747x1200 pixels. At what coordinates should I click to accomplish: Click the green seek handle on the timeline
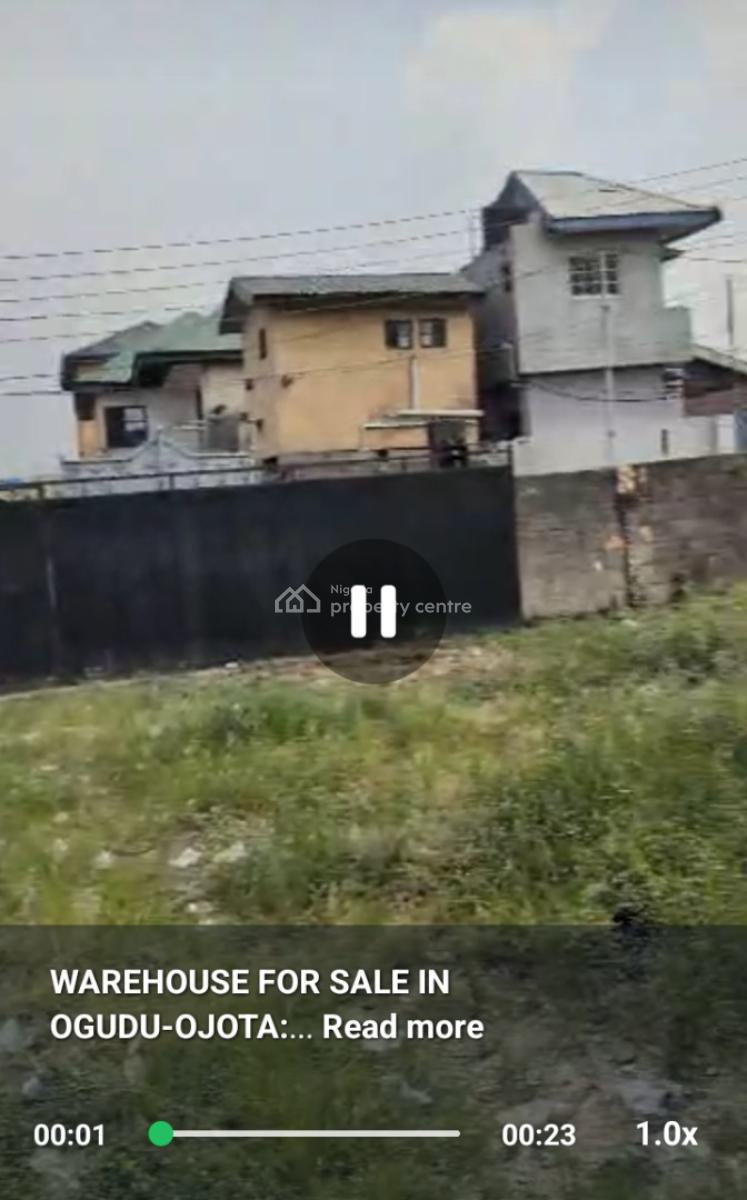(161, 1135)
